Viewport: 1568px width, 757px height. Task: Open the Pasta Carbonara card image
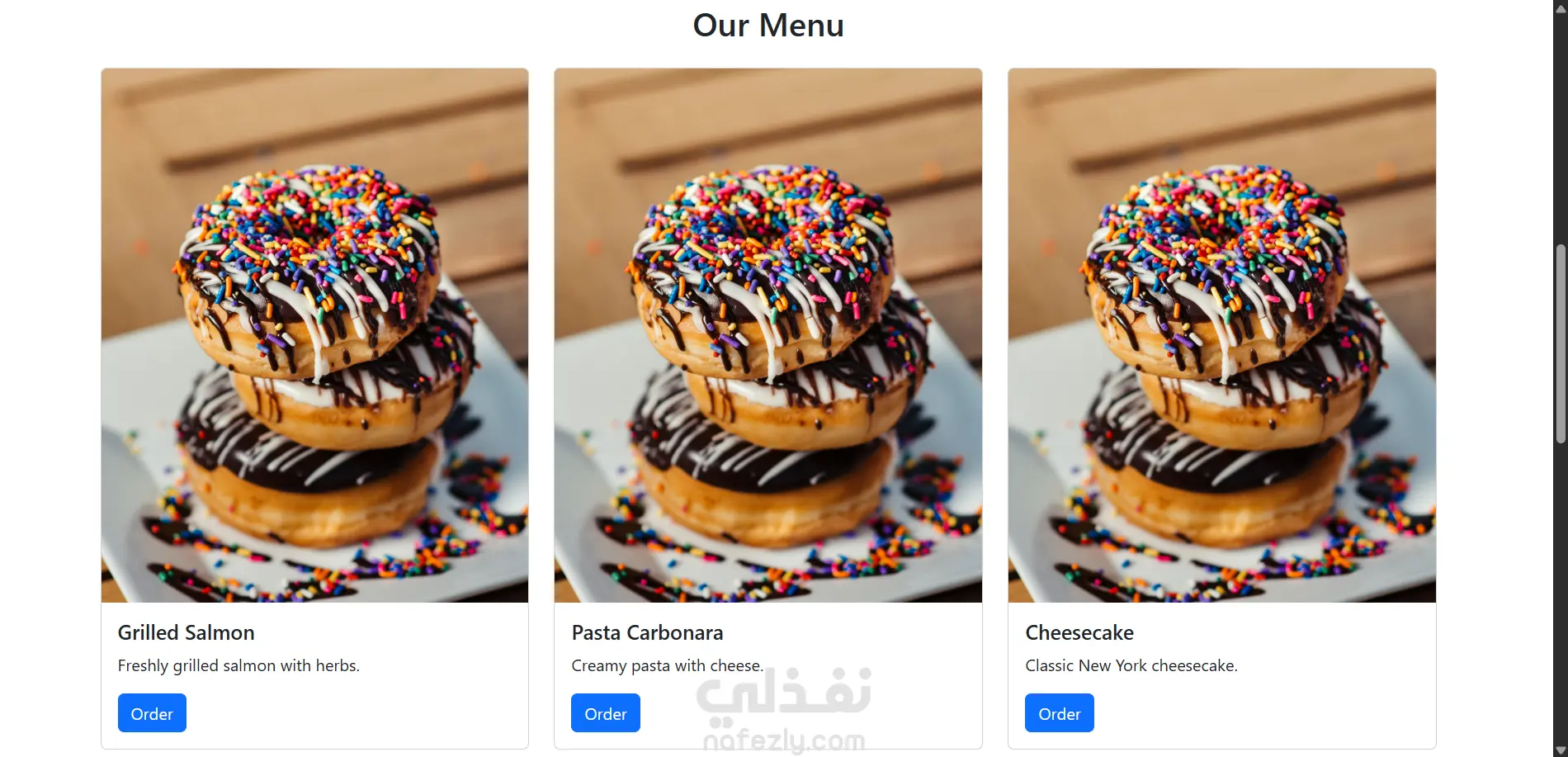click(x=767, y=335)
